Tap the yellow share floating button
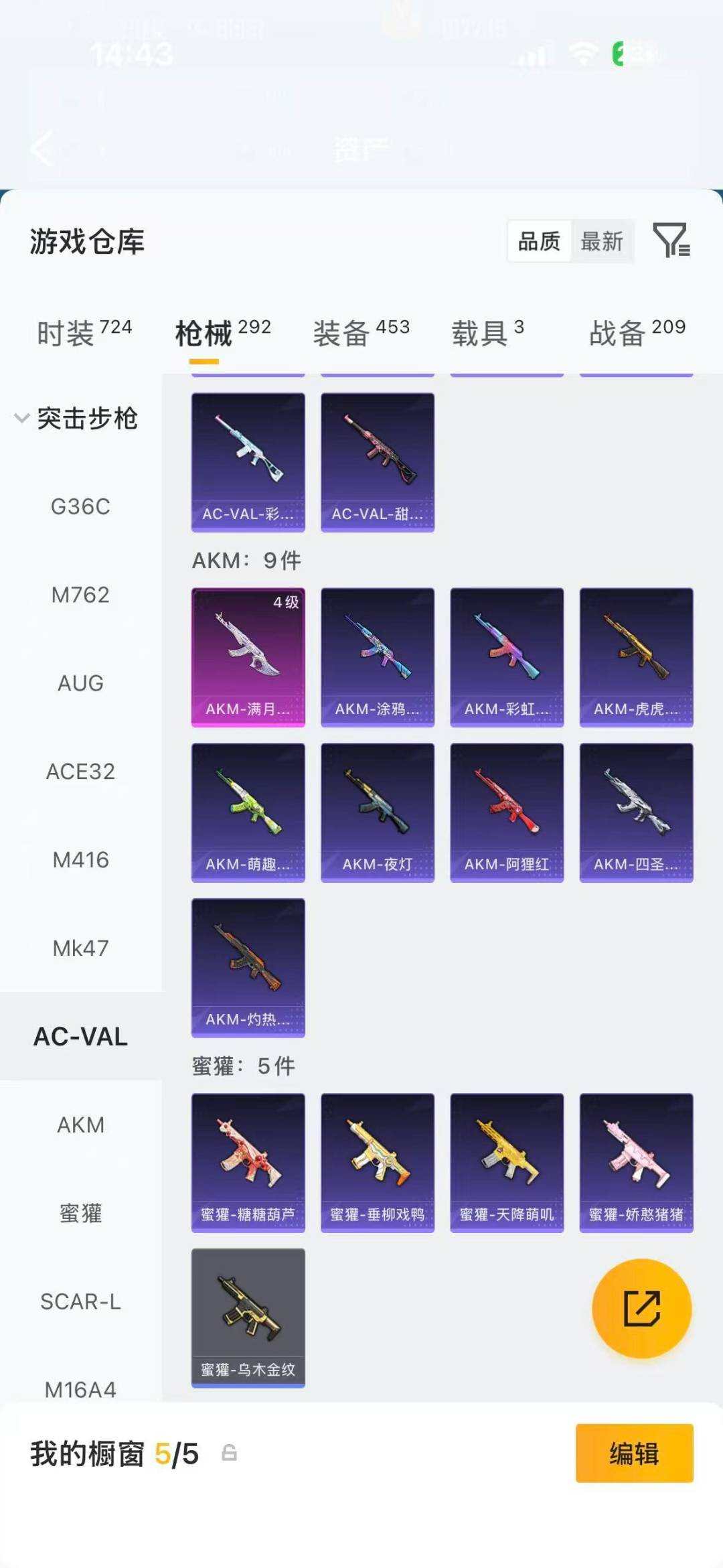This screenshot has height=1568, width=723. [x=641, y=1308]
